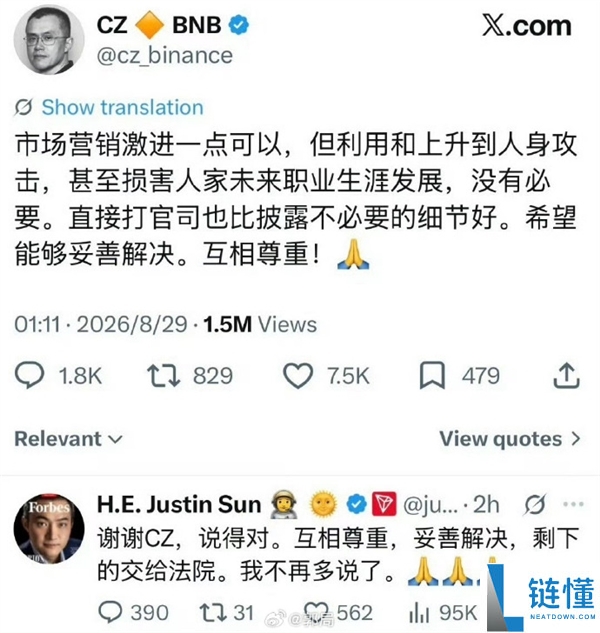Translate Justin Sun's reply with slashed-circle icon
This screenshot has width=600, height=633.
(x=535, y=504)
